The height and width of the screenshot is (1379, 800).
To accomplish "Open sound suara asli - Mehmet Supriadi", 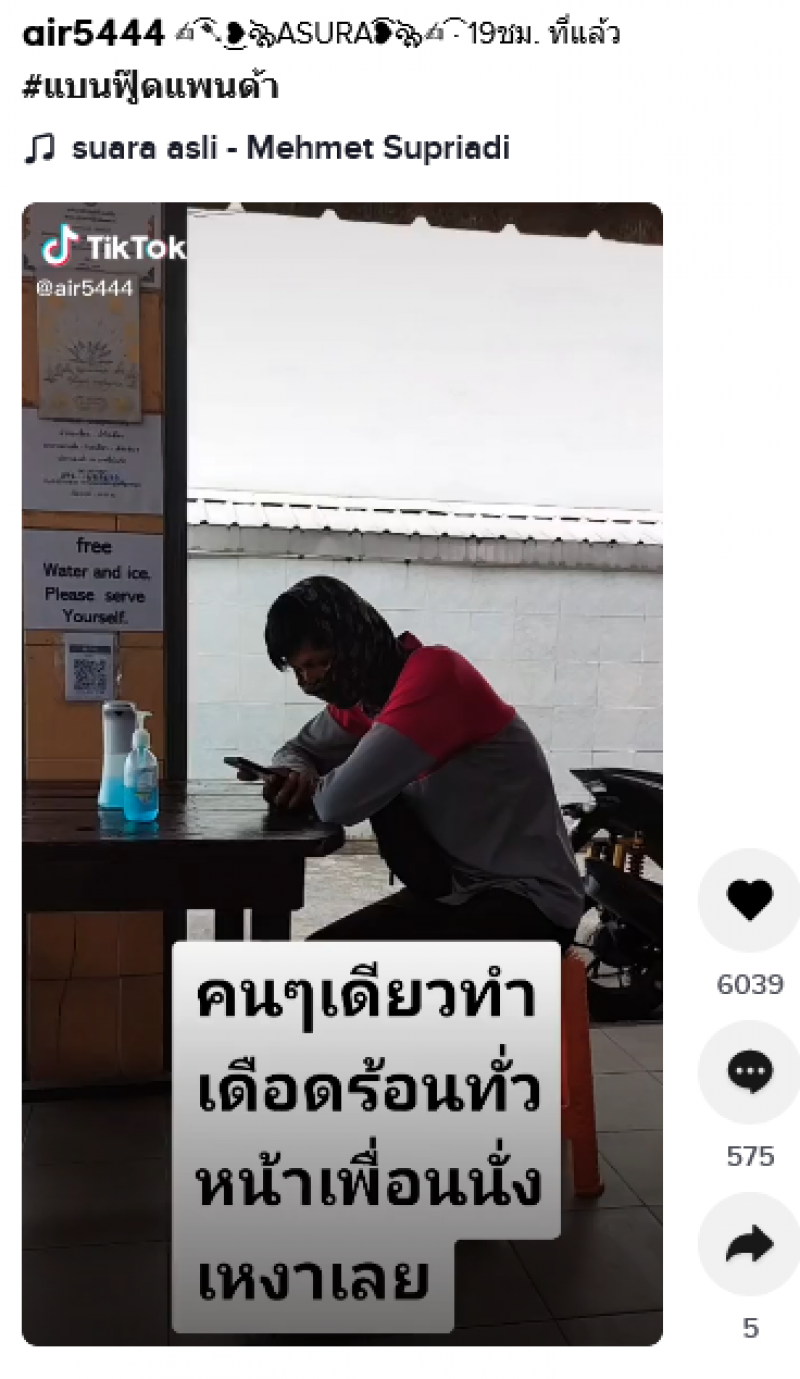I will pos(290,149).
